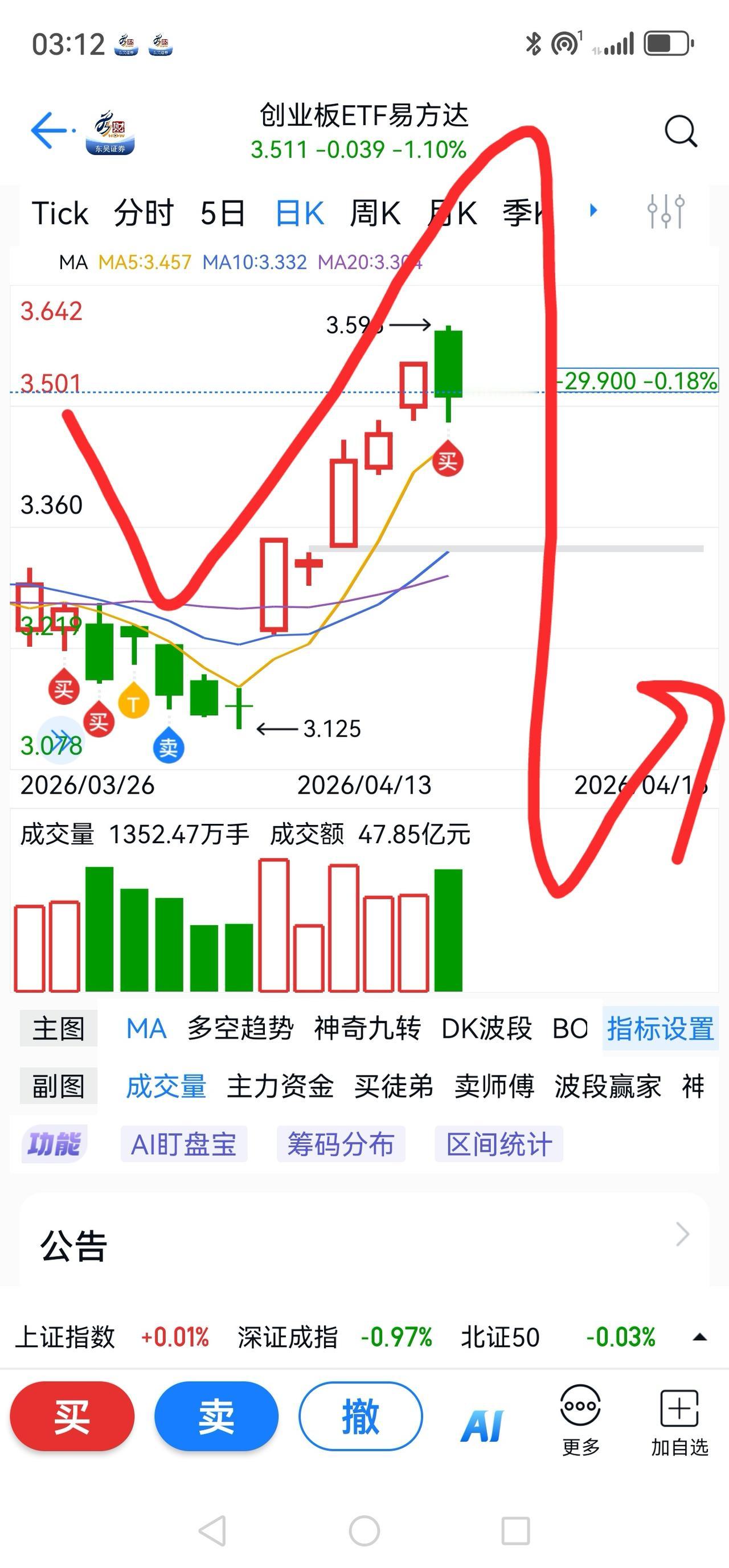
Task: Open chart settings sliders icon
Action: (x=666, y=211)
